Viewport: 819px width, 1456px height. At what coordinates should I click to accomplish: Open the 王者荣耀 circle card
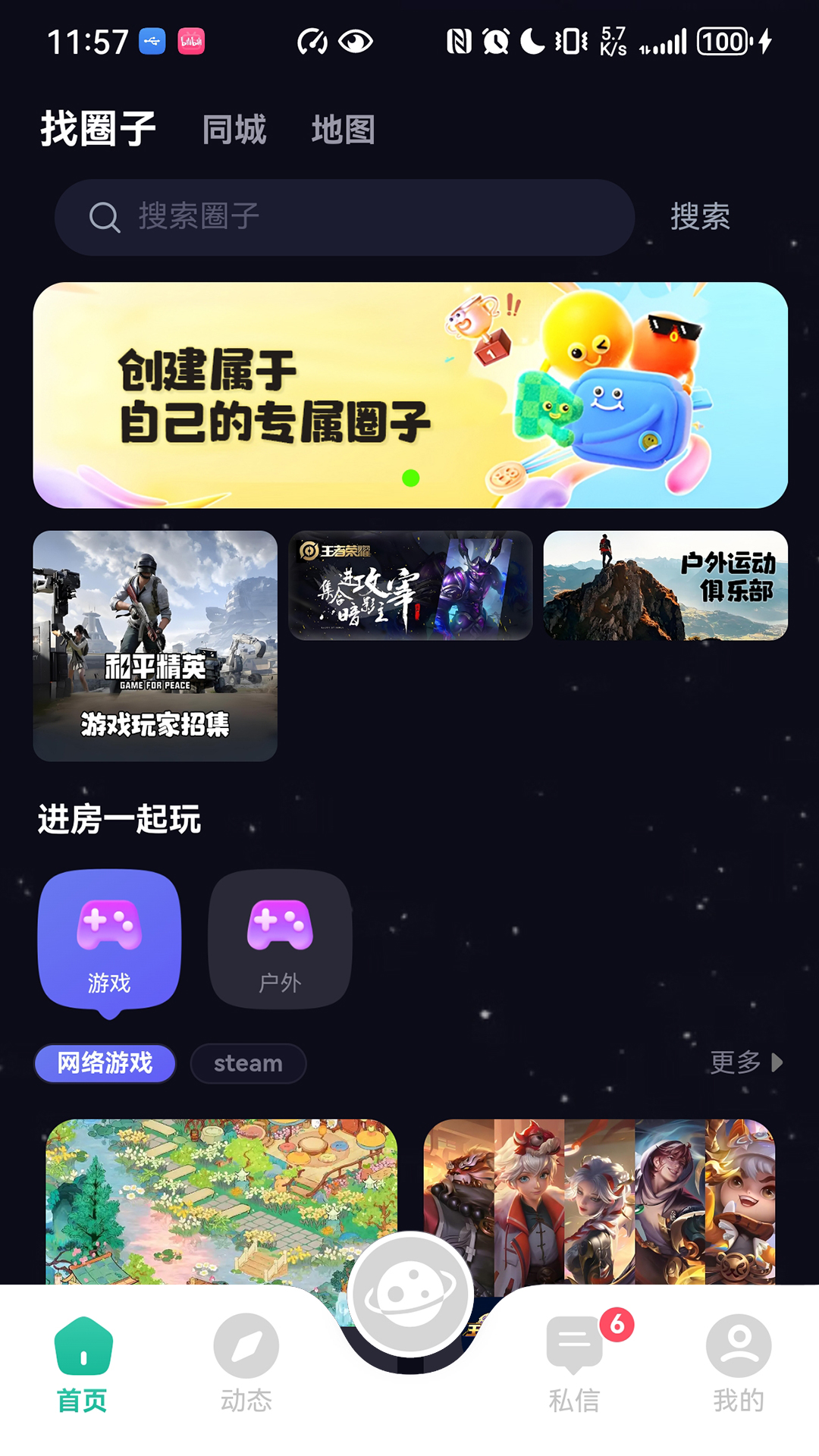410,585
